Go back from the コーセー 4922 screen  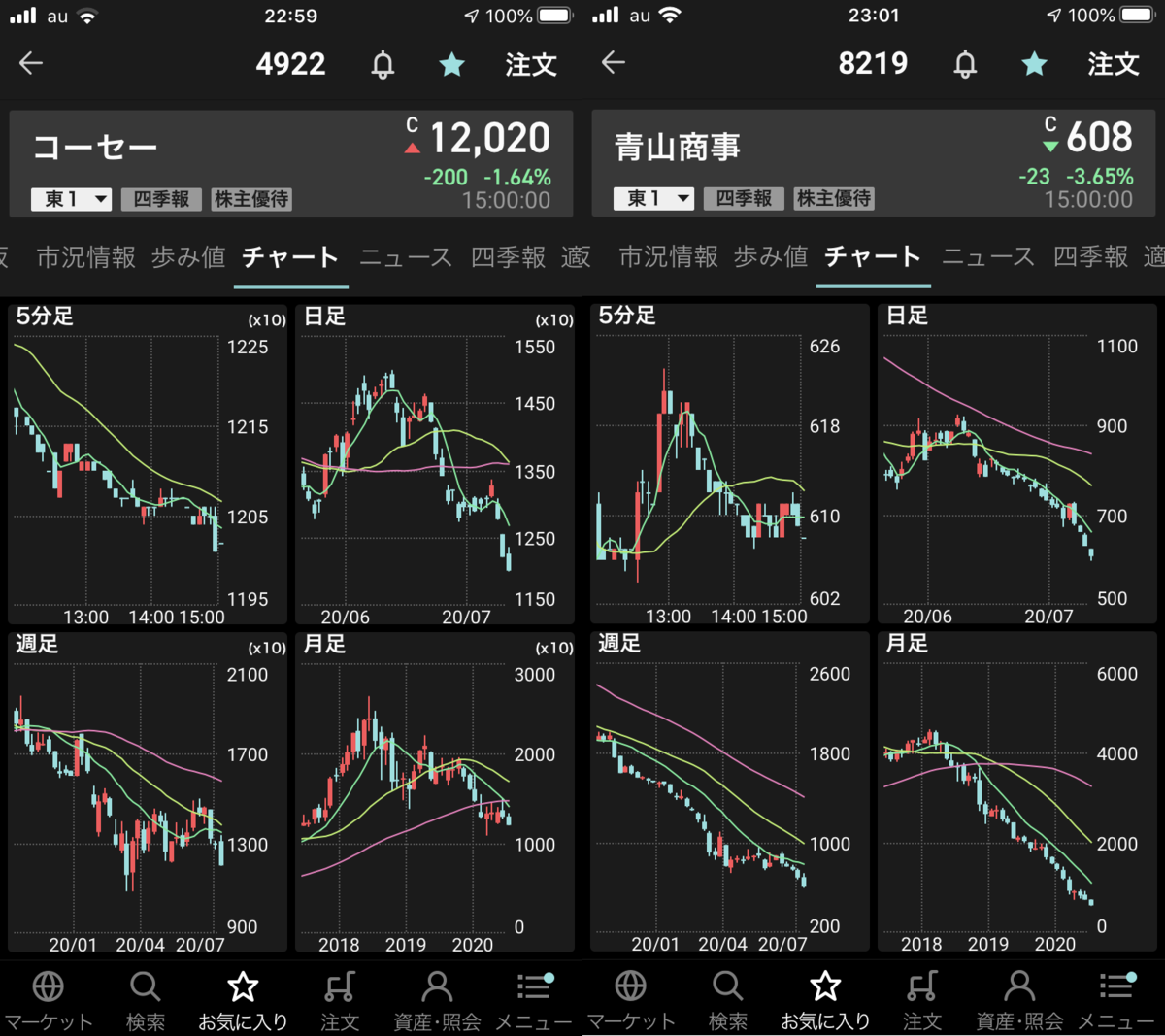coord(31,64)
